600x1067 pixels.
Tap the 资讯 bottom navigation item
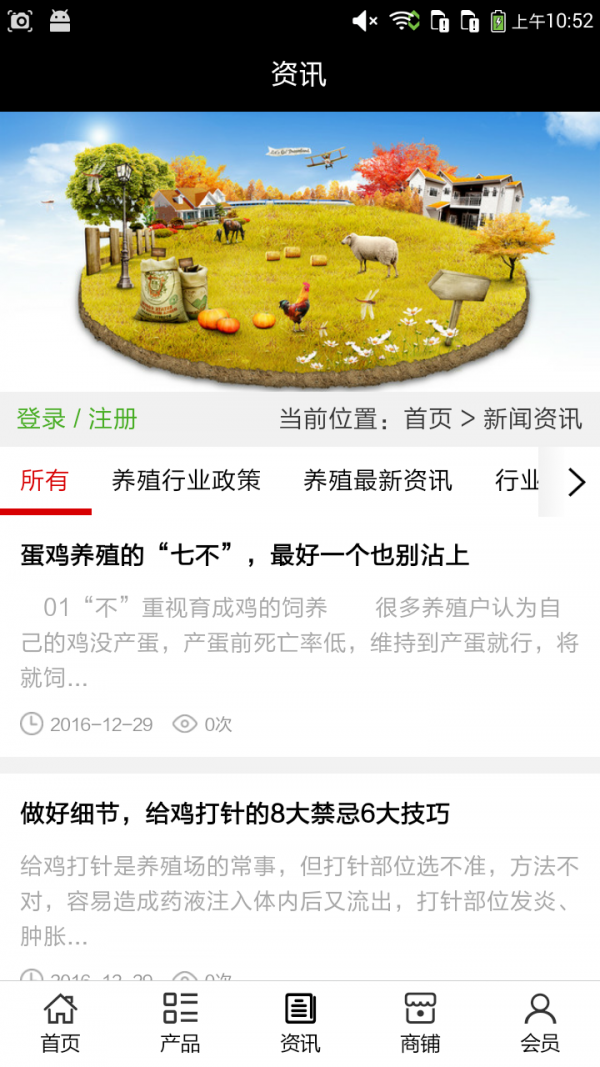point(300,1023)
